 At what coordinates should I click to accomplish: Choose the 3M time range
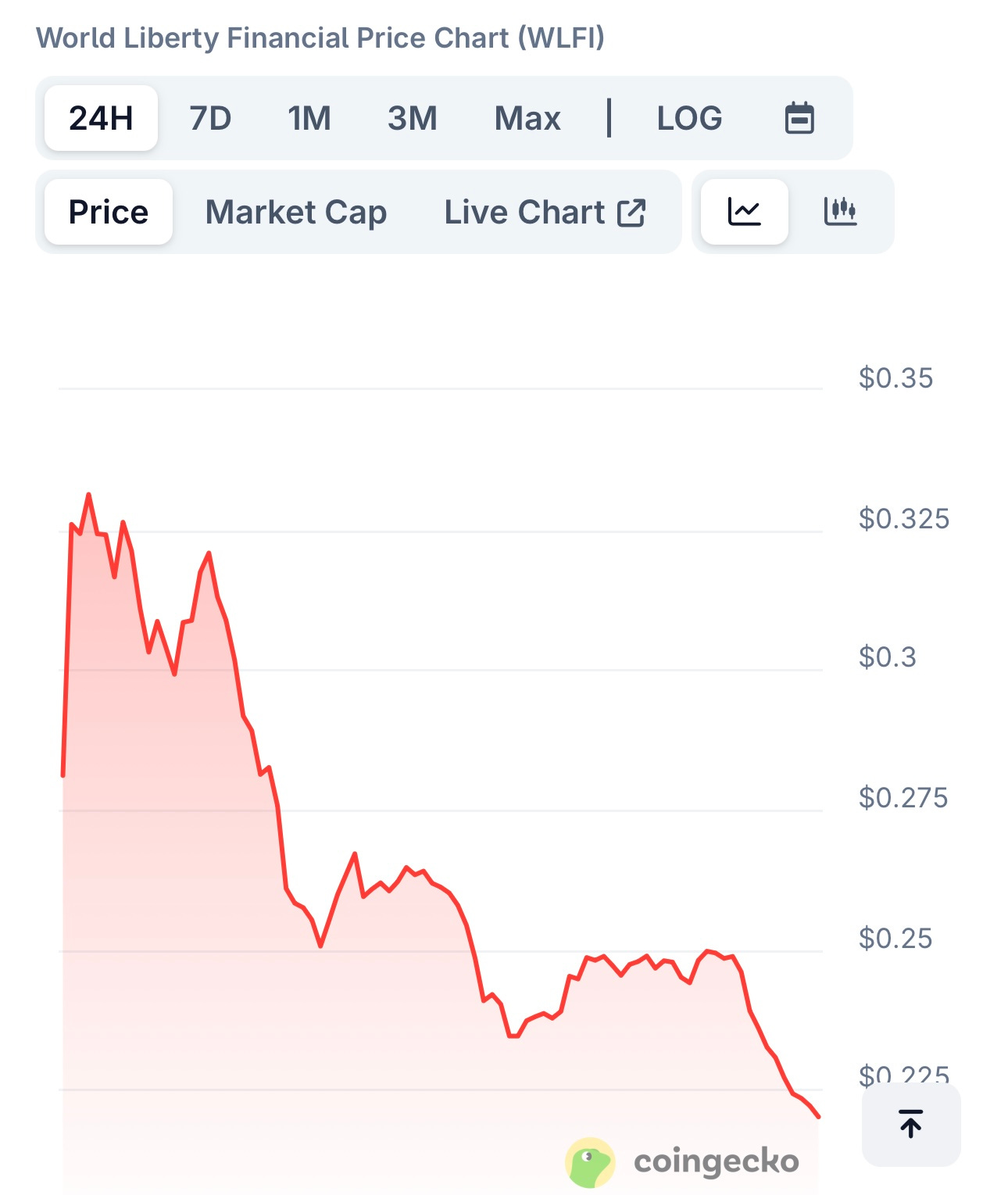pos(412,119)
